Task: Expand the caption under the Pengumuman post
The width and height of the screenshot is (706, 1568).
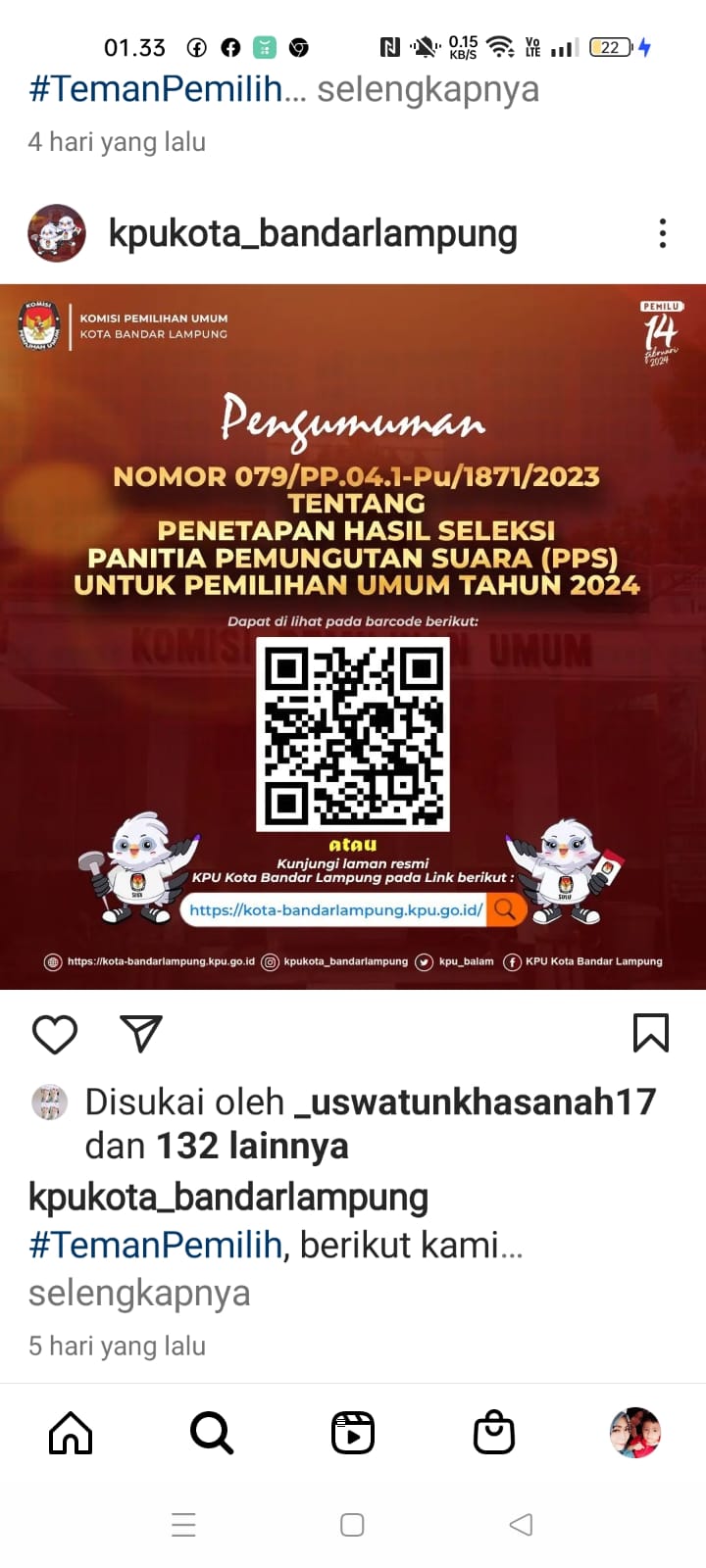Action: [139, 1293]
